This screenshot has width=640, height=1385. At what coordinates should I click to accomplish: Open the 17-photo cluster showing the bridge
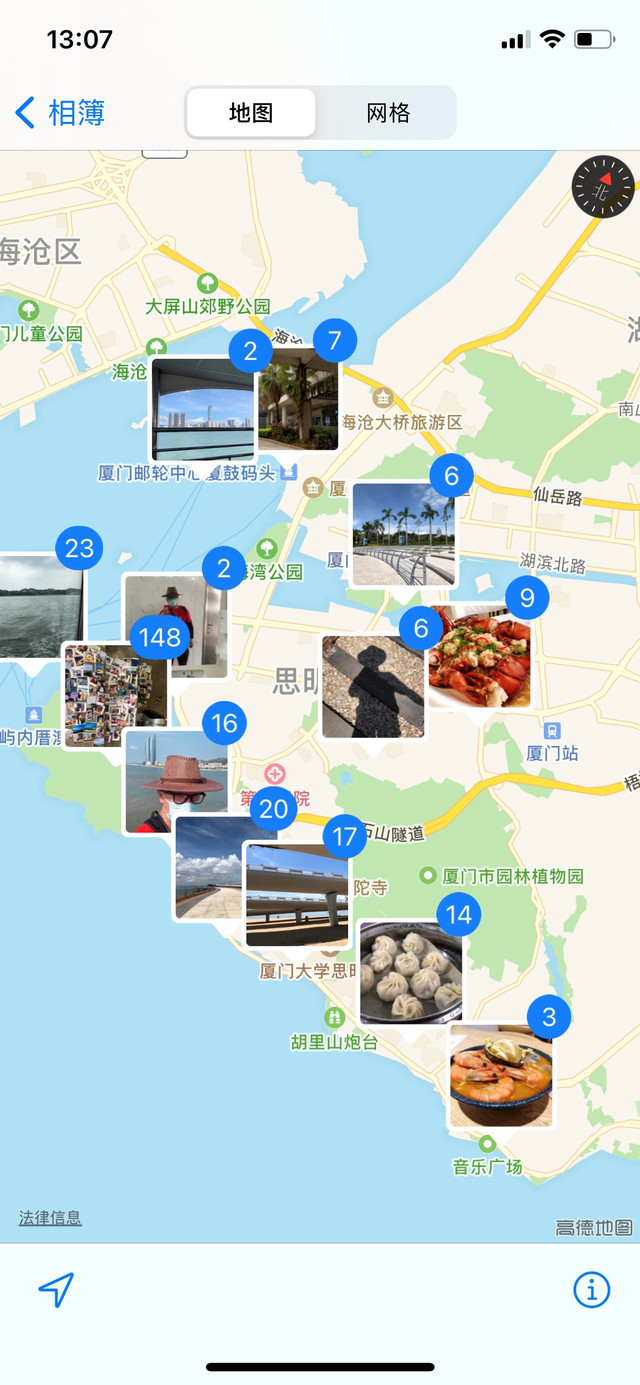pos(297,894)
